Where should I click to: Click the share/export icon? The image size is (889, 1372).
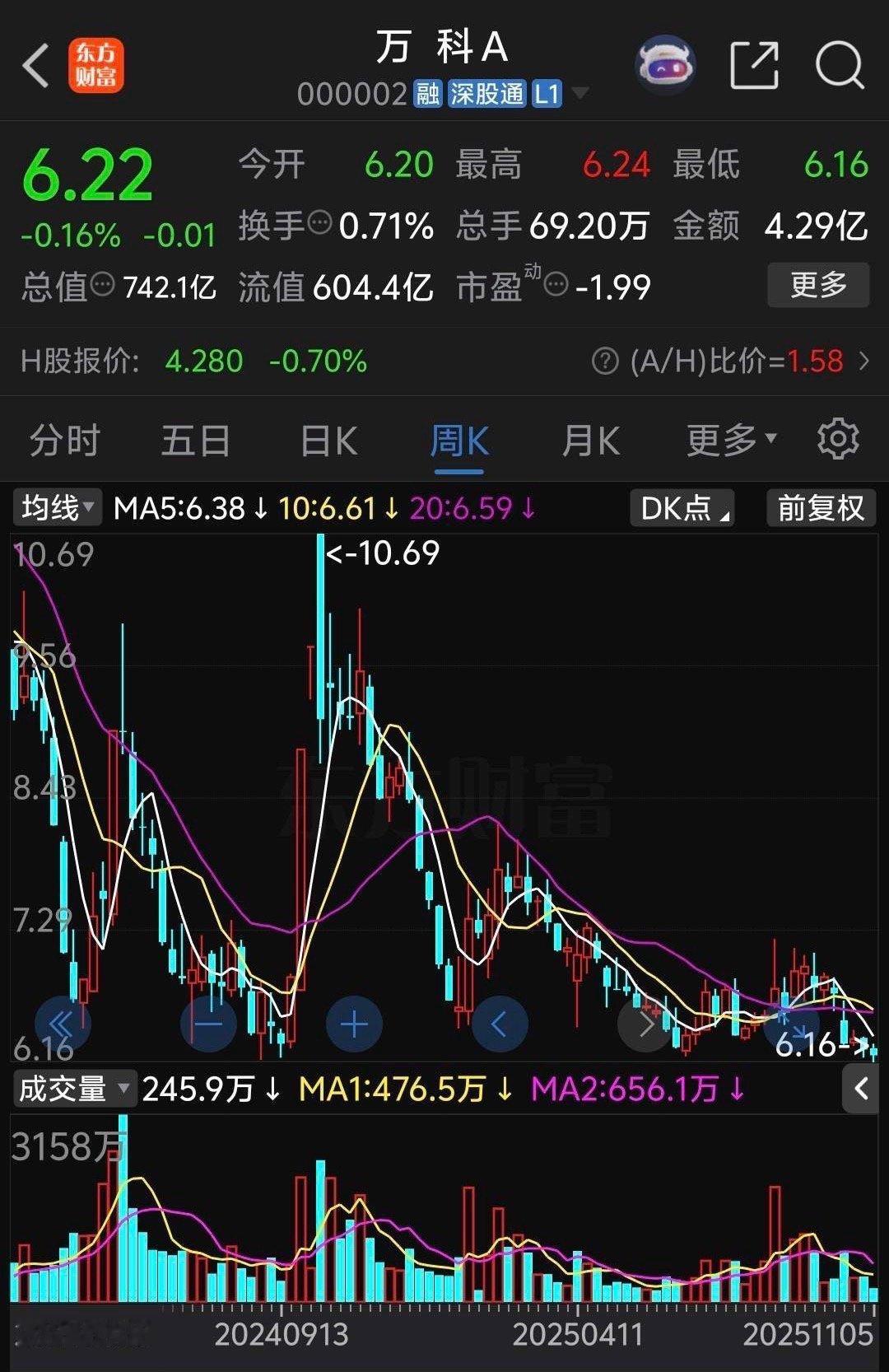tap(754, 66)
